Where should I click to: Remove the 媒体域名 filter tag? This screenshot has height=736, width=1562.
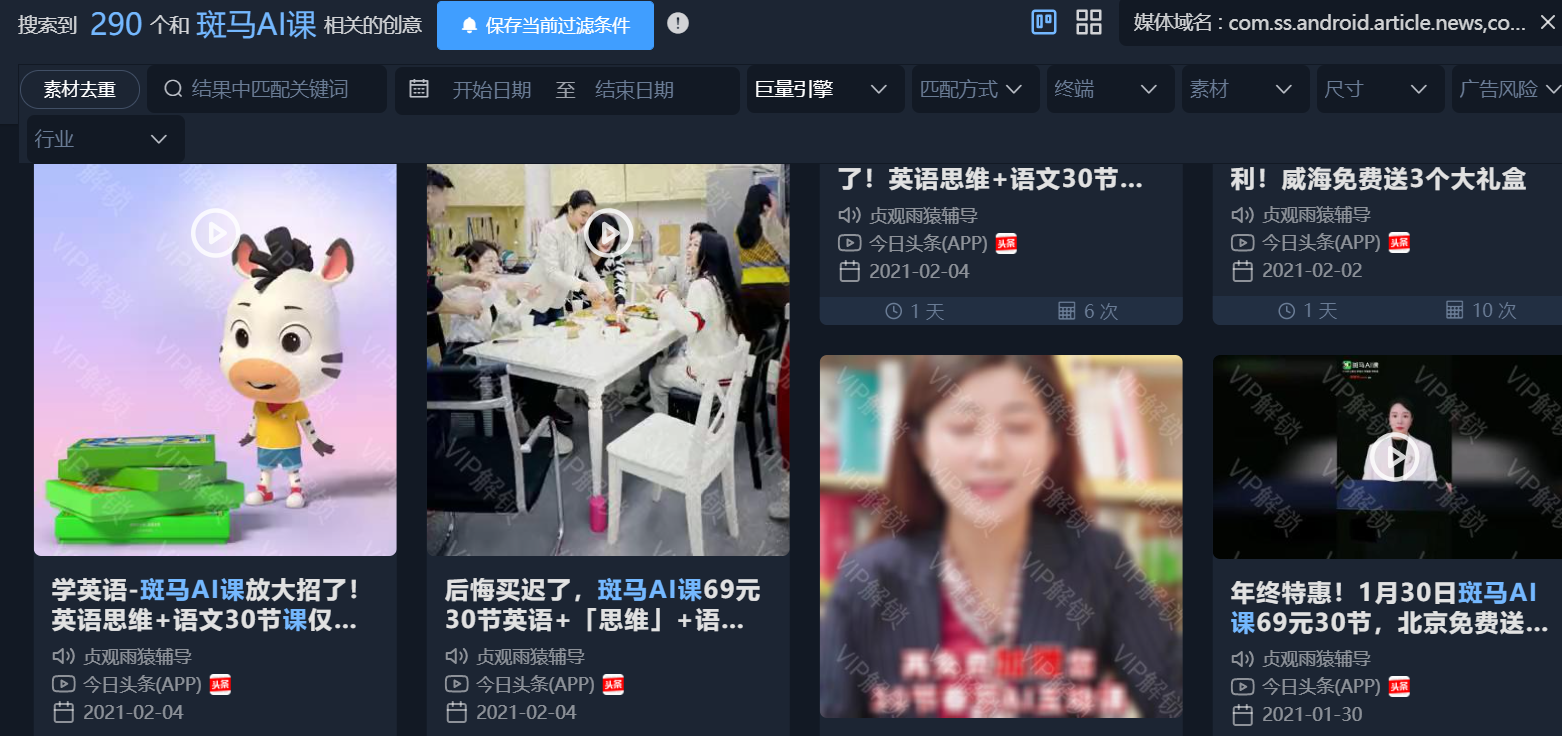coord(1547,23)
